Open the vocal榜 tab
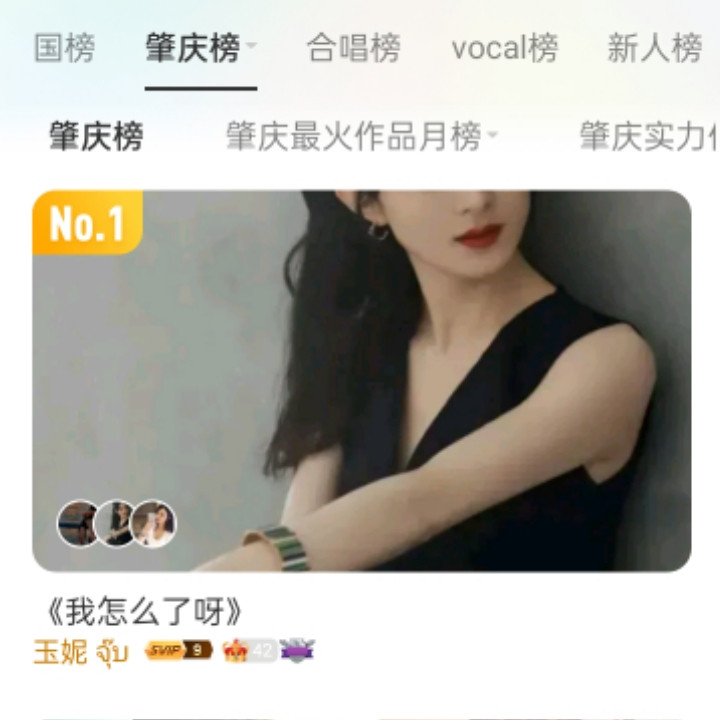Image resolution: width=720 pixels, height=720 pixels. tap(504, 48)
